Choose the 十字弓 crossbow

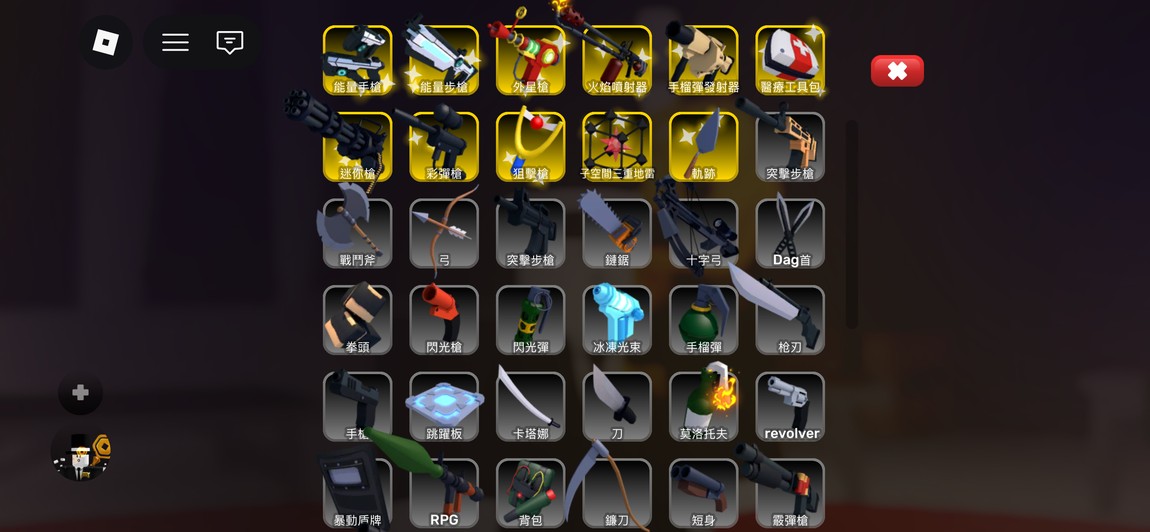coord(703,234)
